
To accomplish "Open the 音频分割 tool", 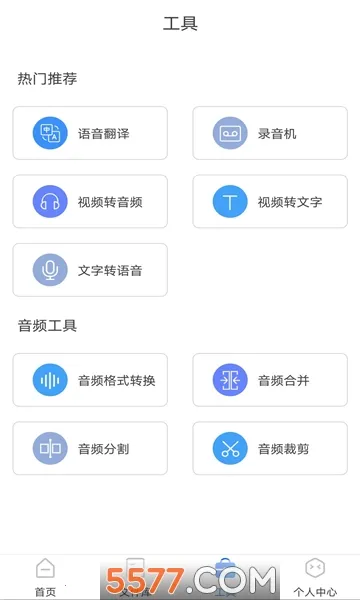I will click(90, 448).
